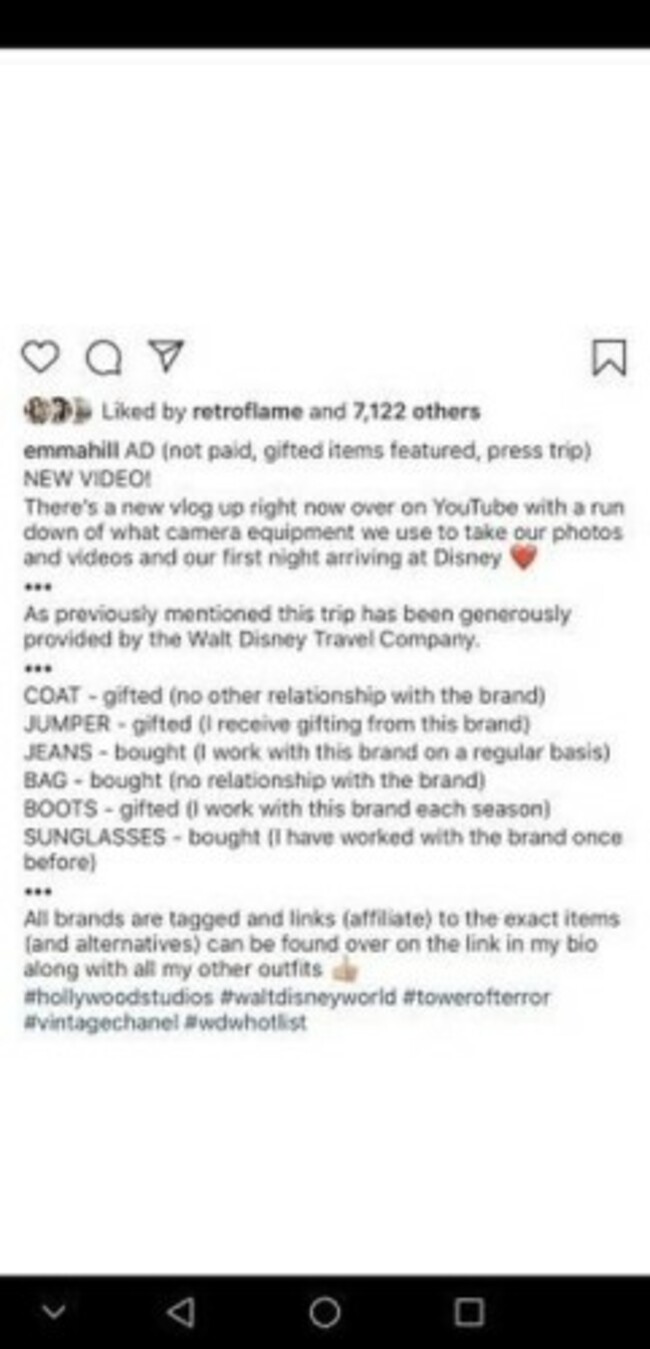Viewport: 650px width, 1349px height.
Task: Open the #toweroftertor hashtag
Action: point(477,997)
